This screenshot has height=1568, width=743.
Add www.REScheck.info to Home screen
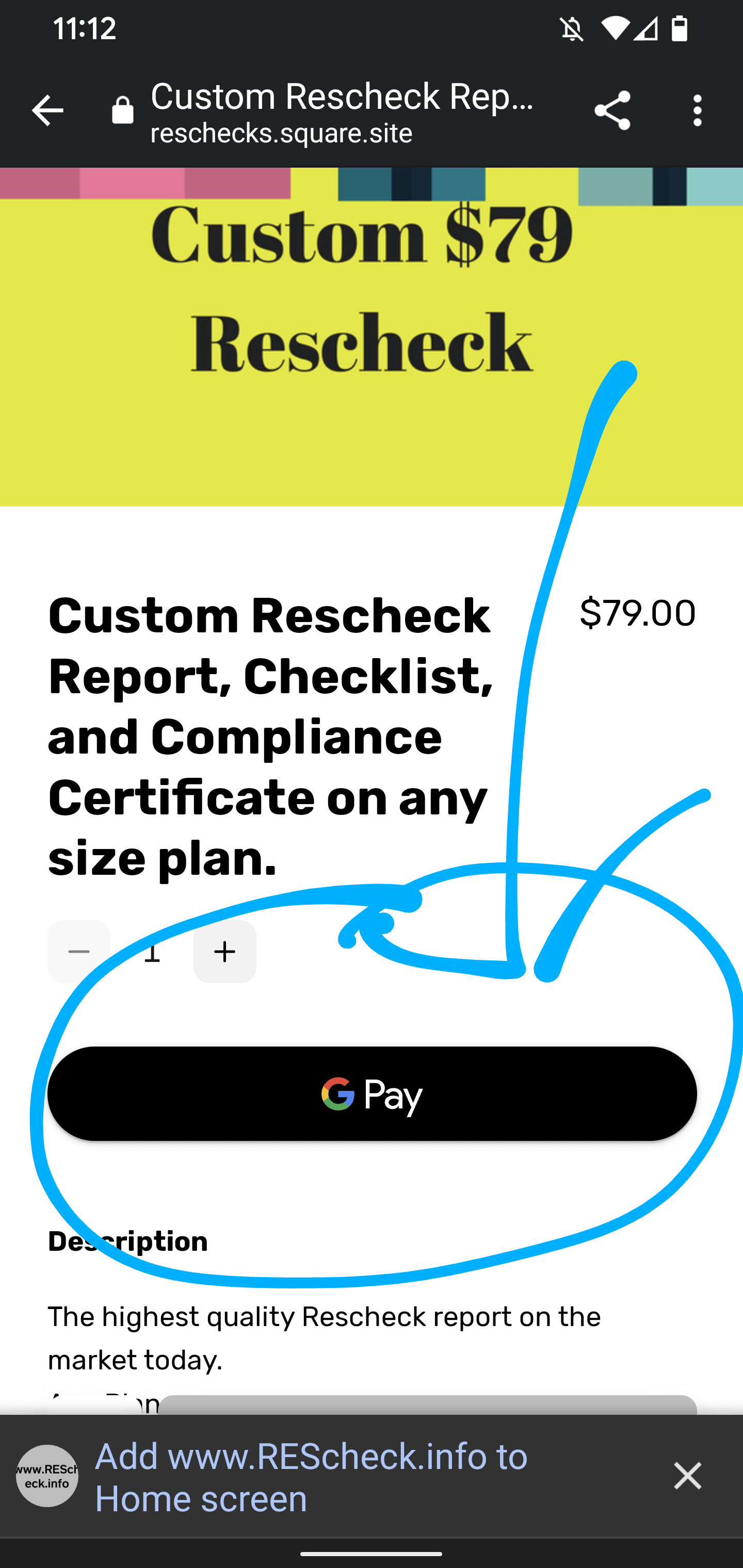(311, 1477)
